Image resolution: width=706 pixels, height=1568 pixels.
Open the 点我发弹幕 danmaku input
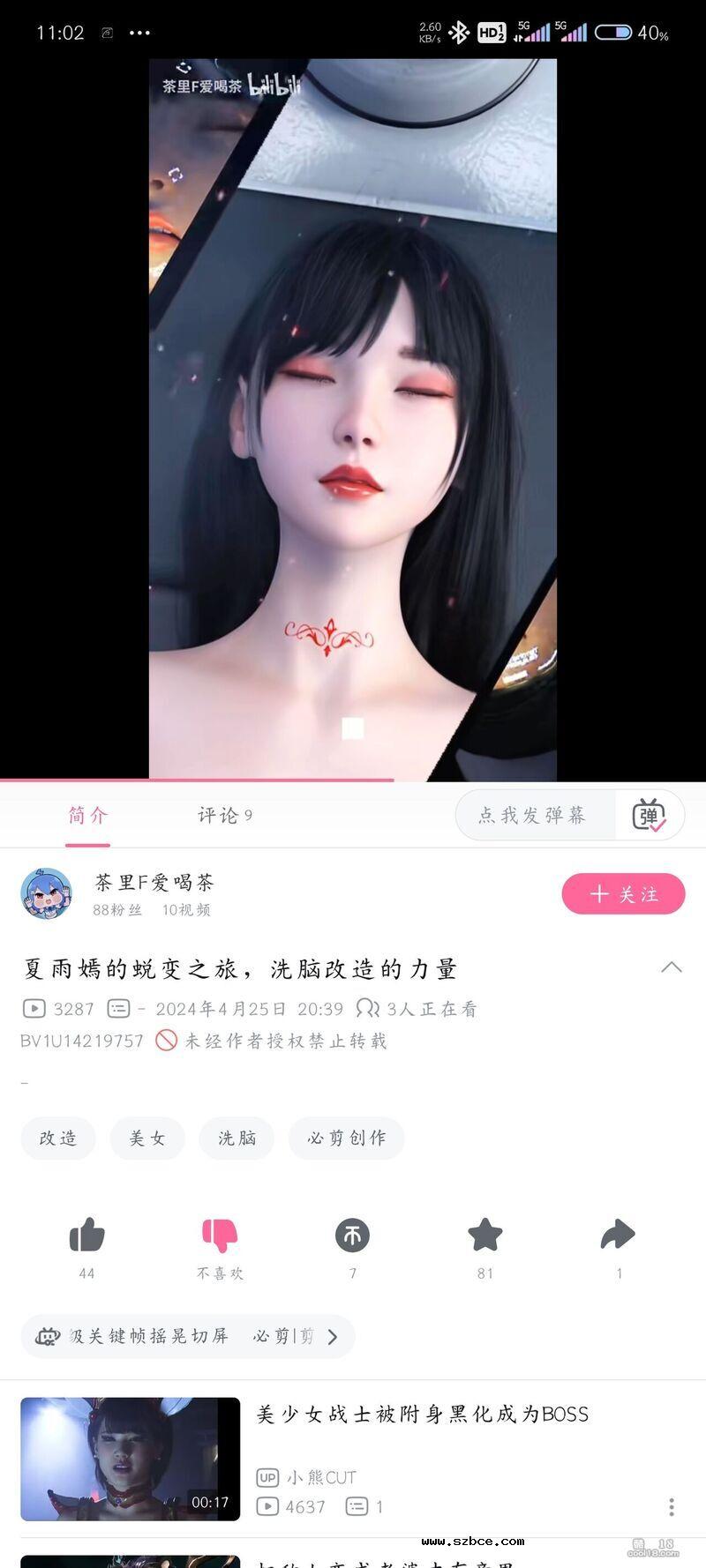click(x=532, y=816)
